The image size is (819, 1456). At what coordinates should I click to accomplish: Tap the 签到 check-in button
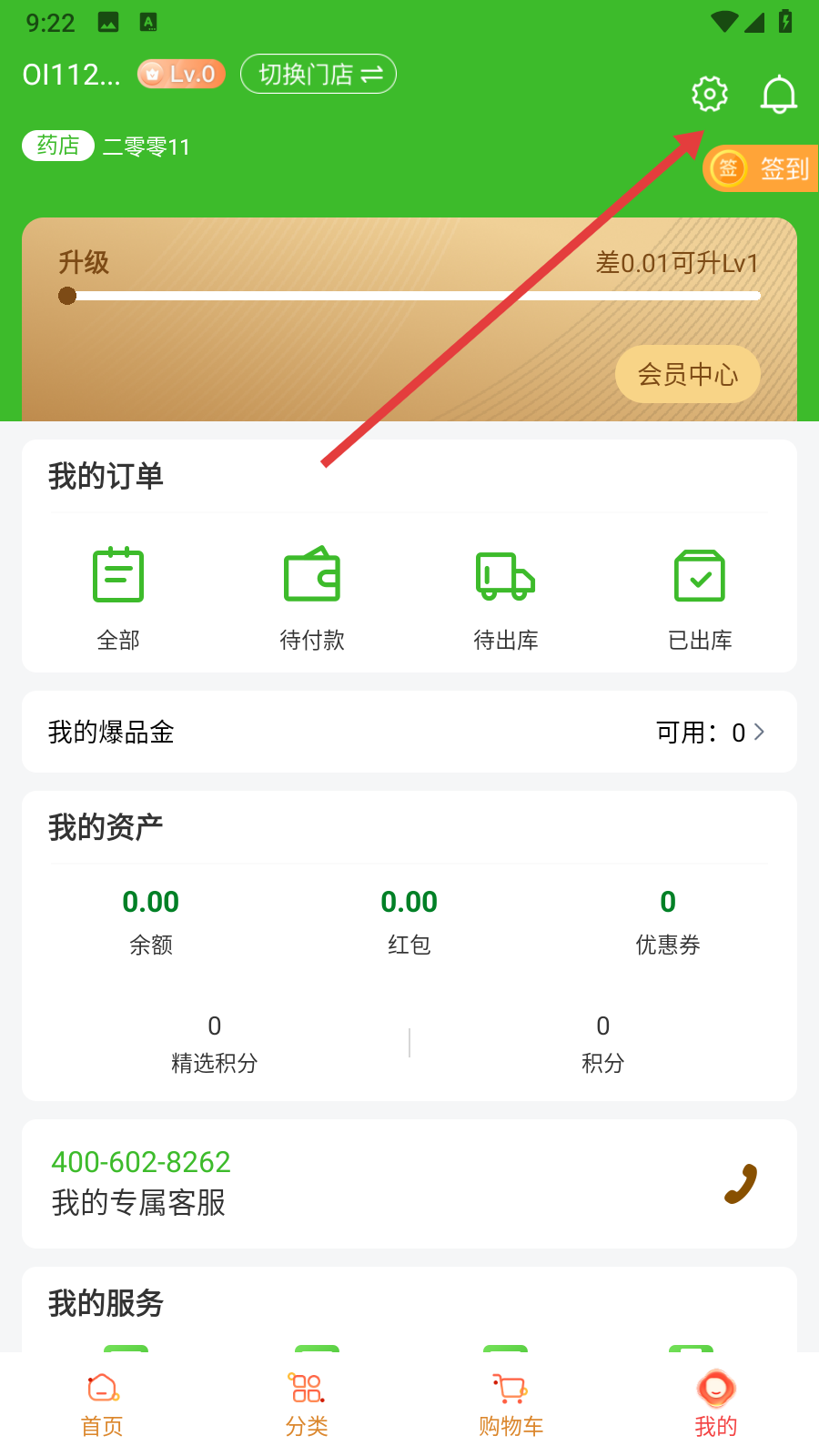click(763, 168)
